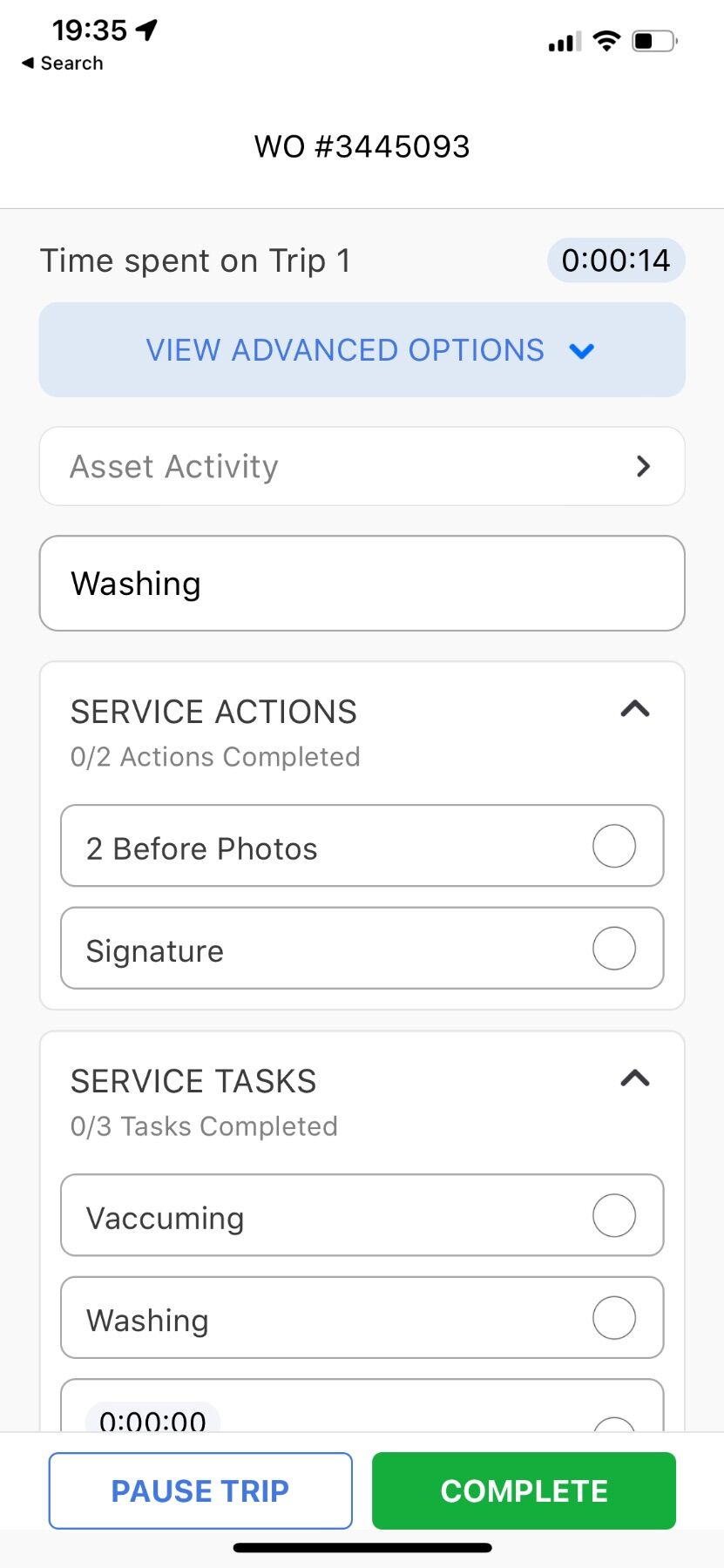Expand View Advanced Options

(x=362, y=350)
